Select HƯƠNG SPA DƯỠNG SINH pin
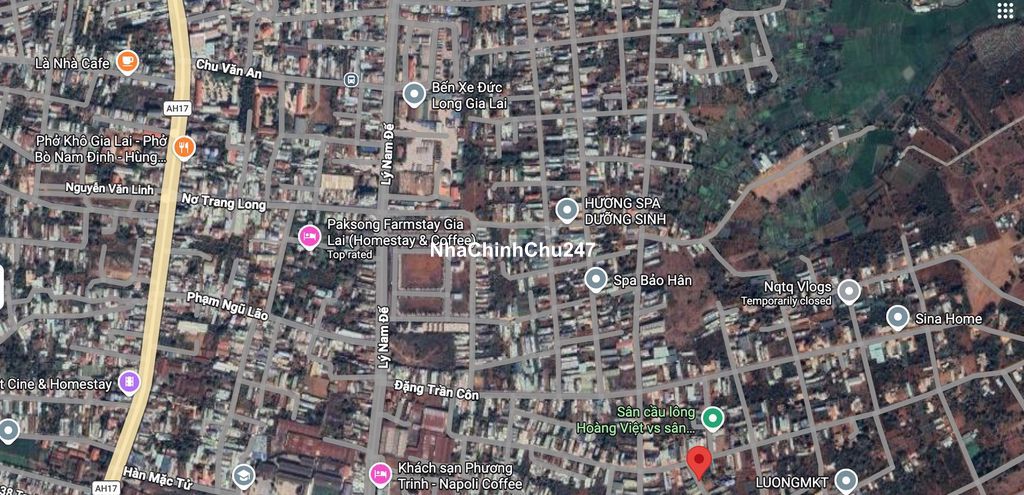 [x=568, y=210]
